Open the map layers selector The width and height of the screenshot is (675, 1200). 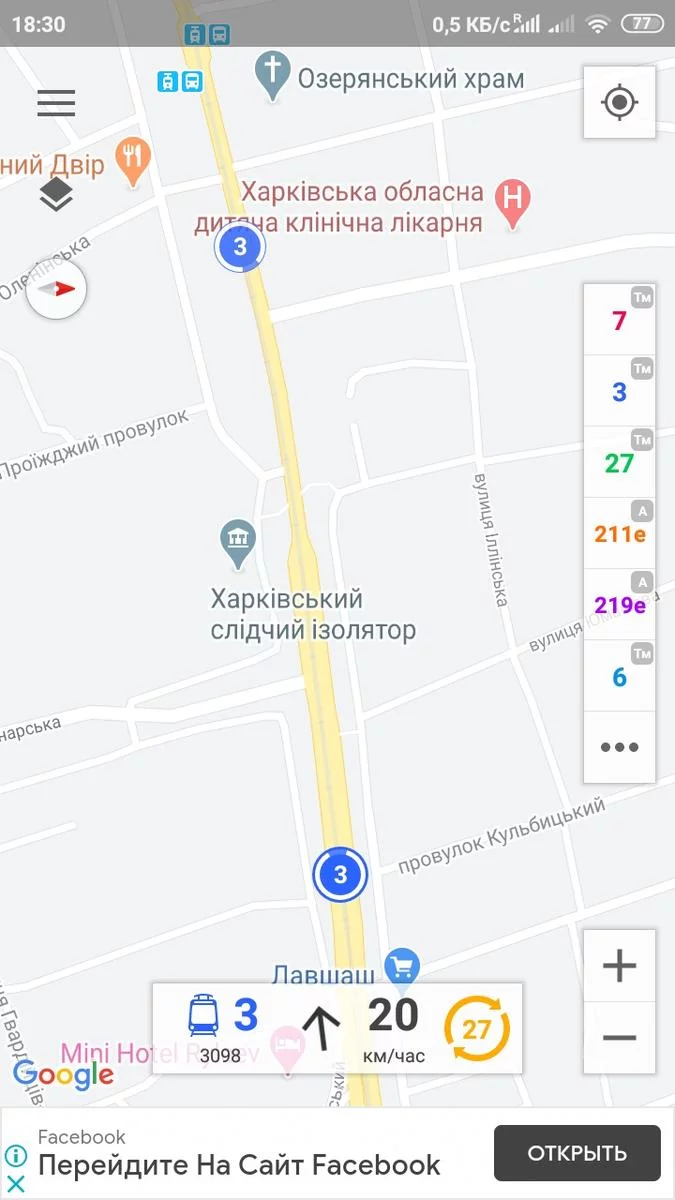(57, 195)
